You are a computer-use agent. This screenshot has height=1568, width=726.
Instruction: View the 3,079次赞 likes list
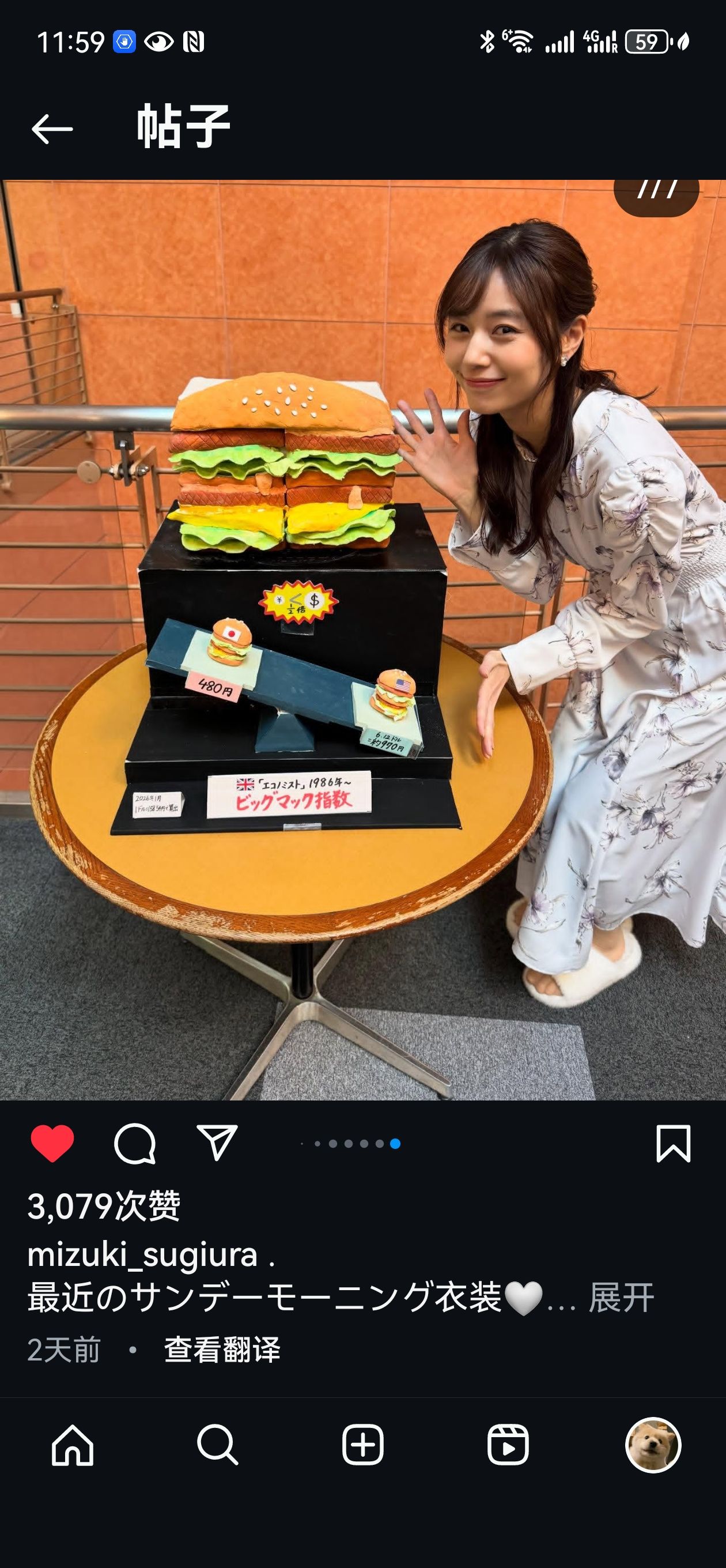point(104,1207)
